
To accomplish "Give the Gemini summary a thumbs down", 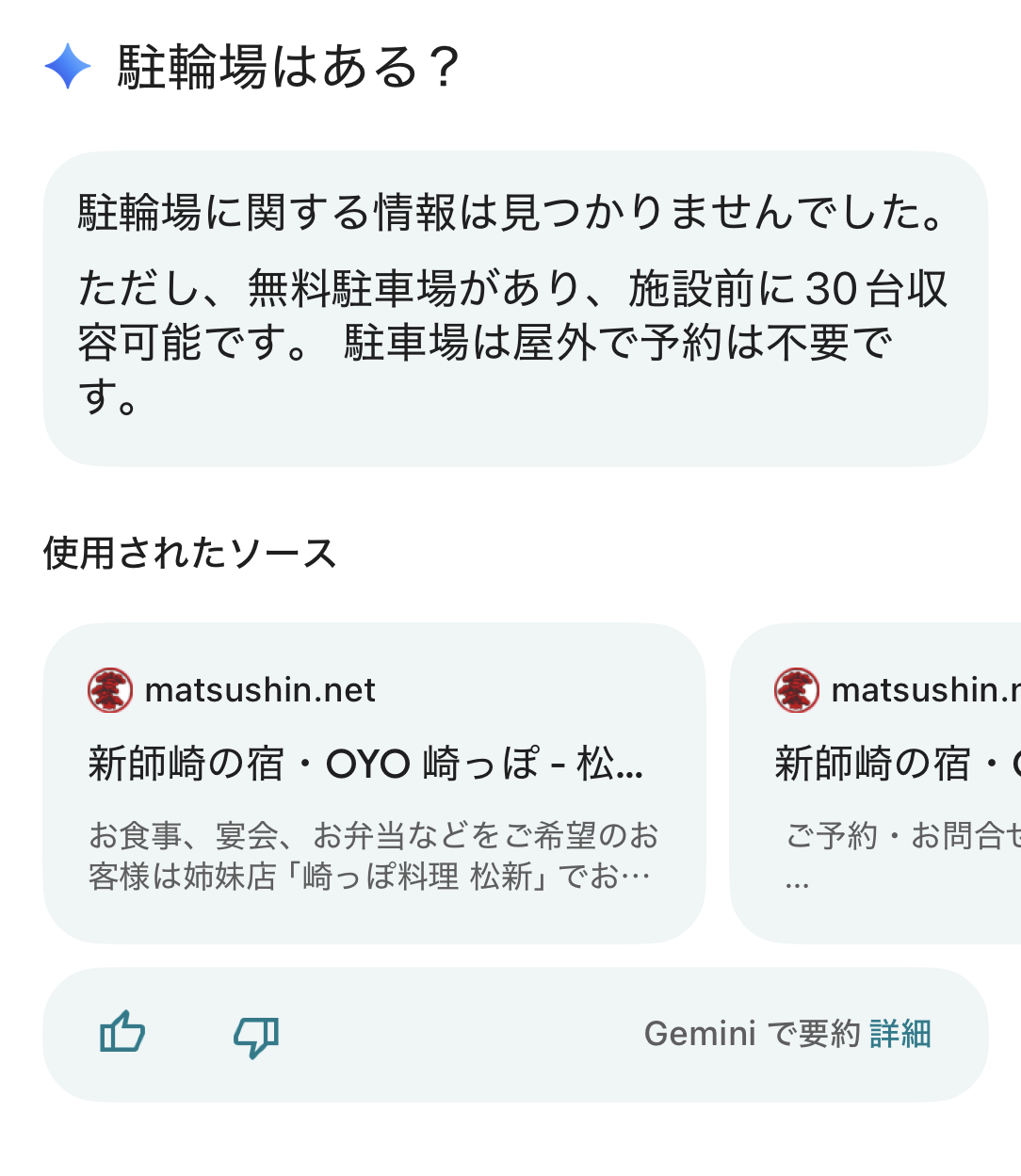I will click(x=256, y=1035).
